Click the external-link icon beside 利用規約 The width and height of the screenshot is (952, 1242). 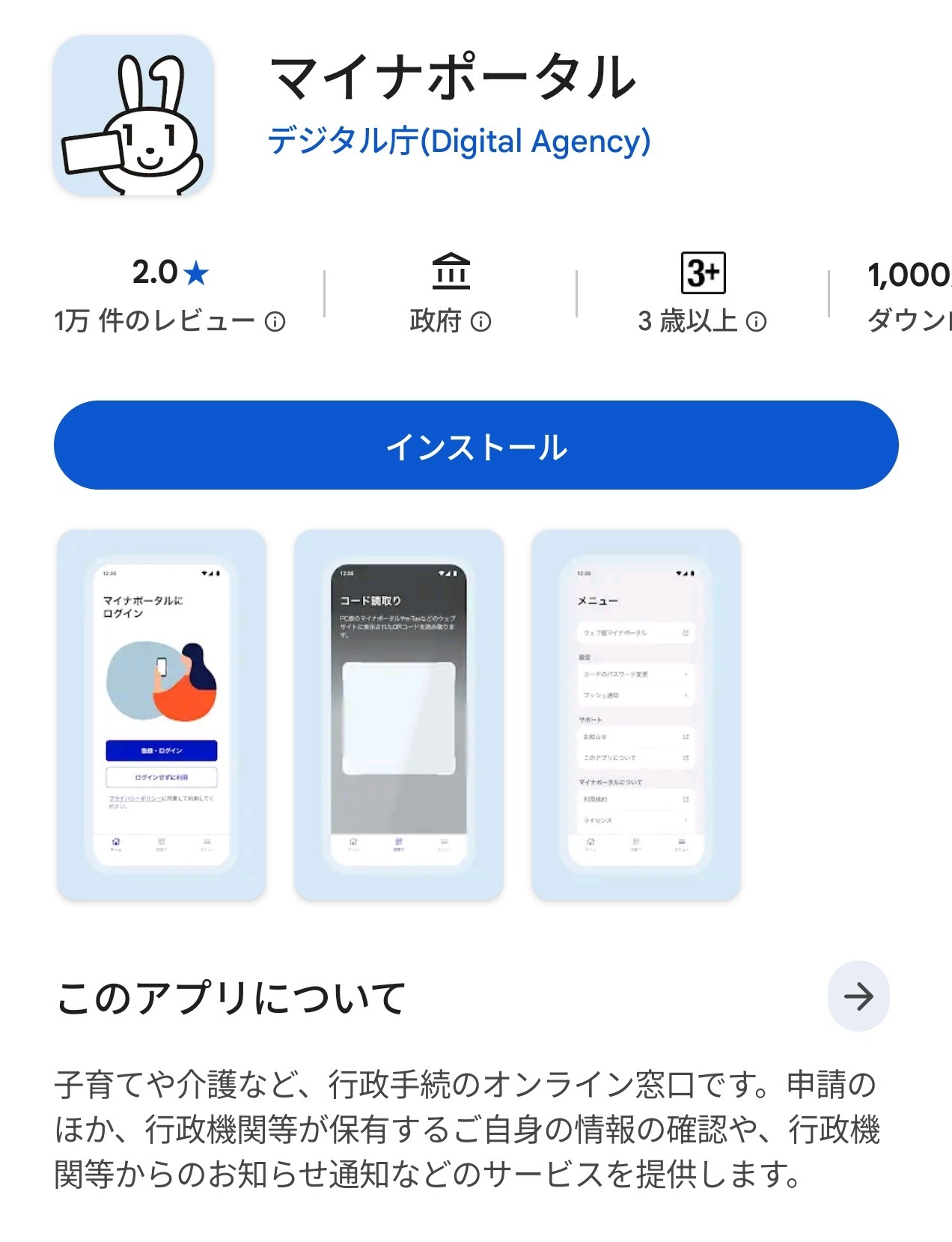[686, 799]
